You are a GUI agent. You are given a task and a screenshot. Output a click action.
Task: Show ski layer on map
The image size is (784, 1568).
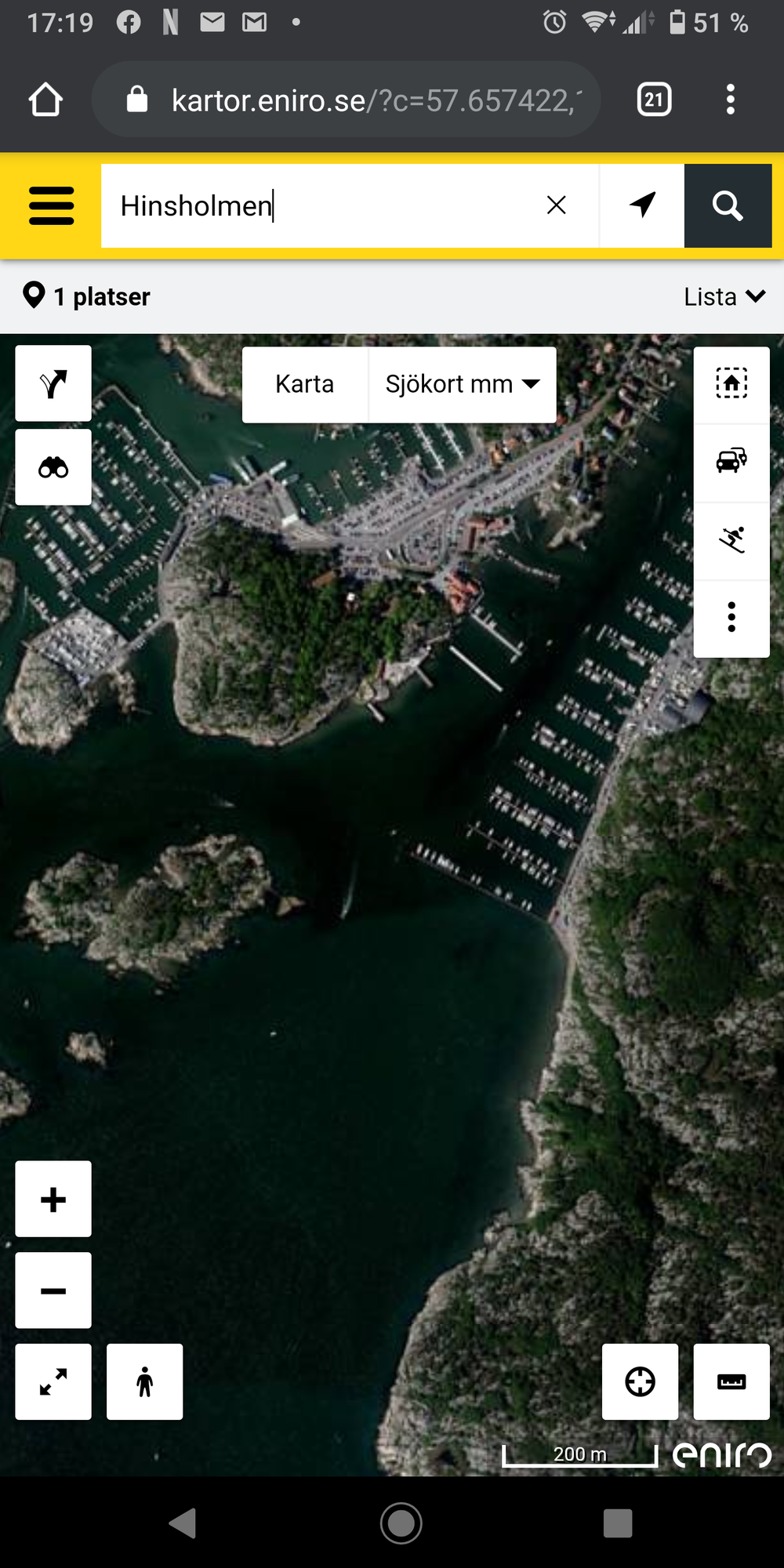(x=731, y=539)
